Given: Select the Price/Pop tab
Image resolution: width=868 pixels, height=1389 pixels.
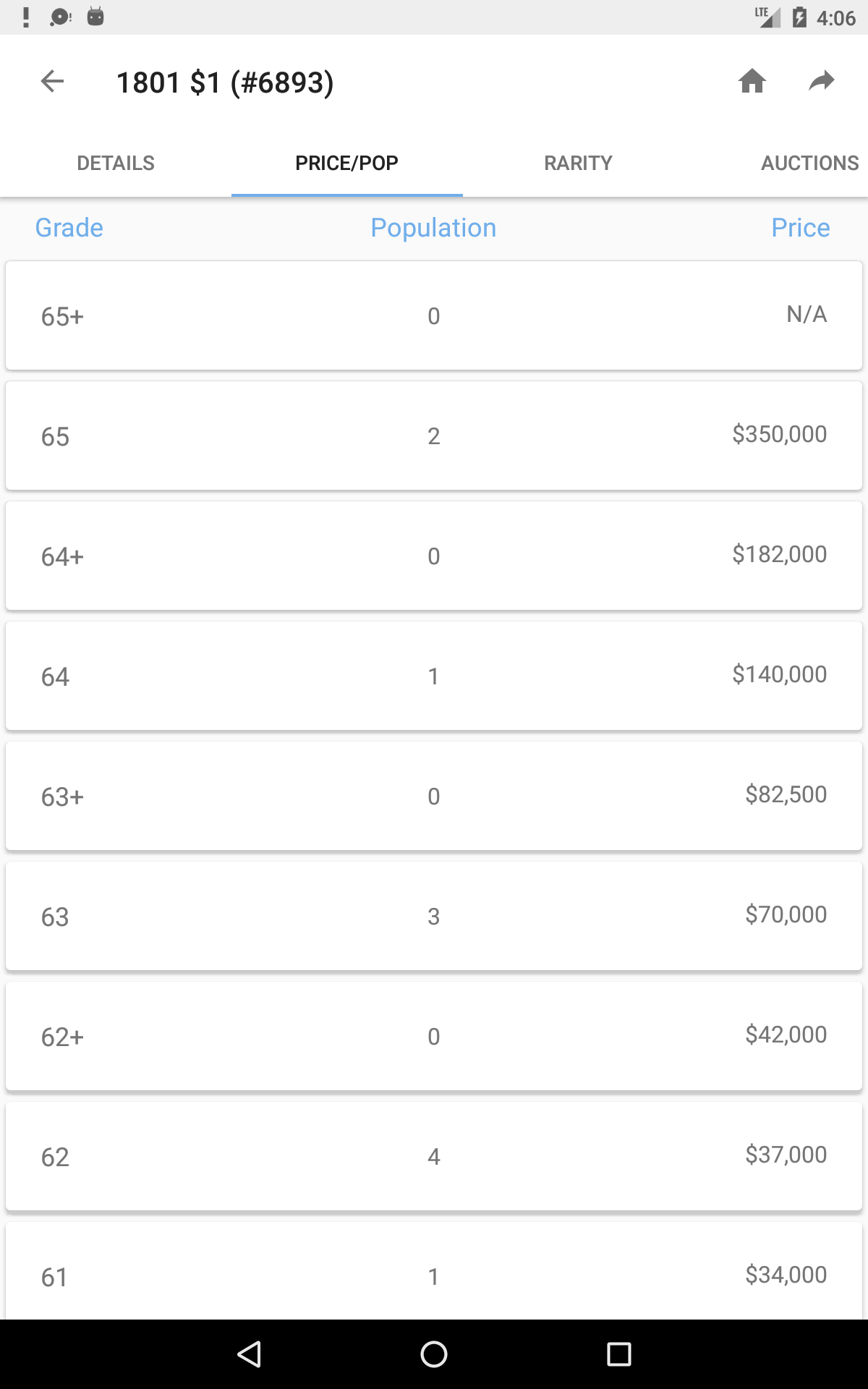Looking at the screenshot, I should tap(347, 163).
